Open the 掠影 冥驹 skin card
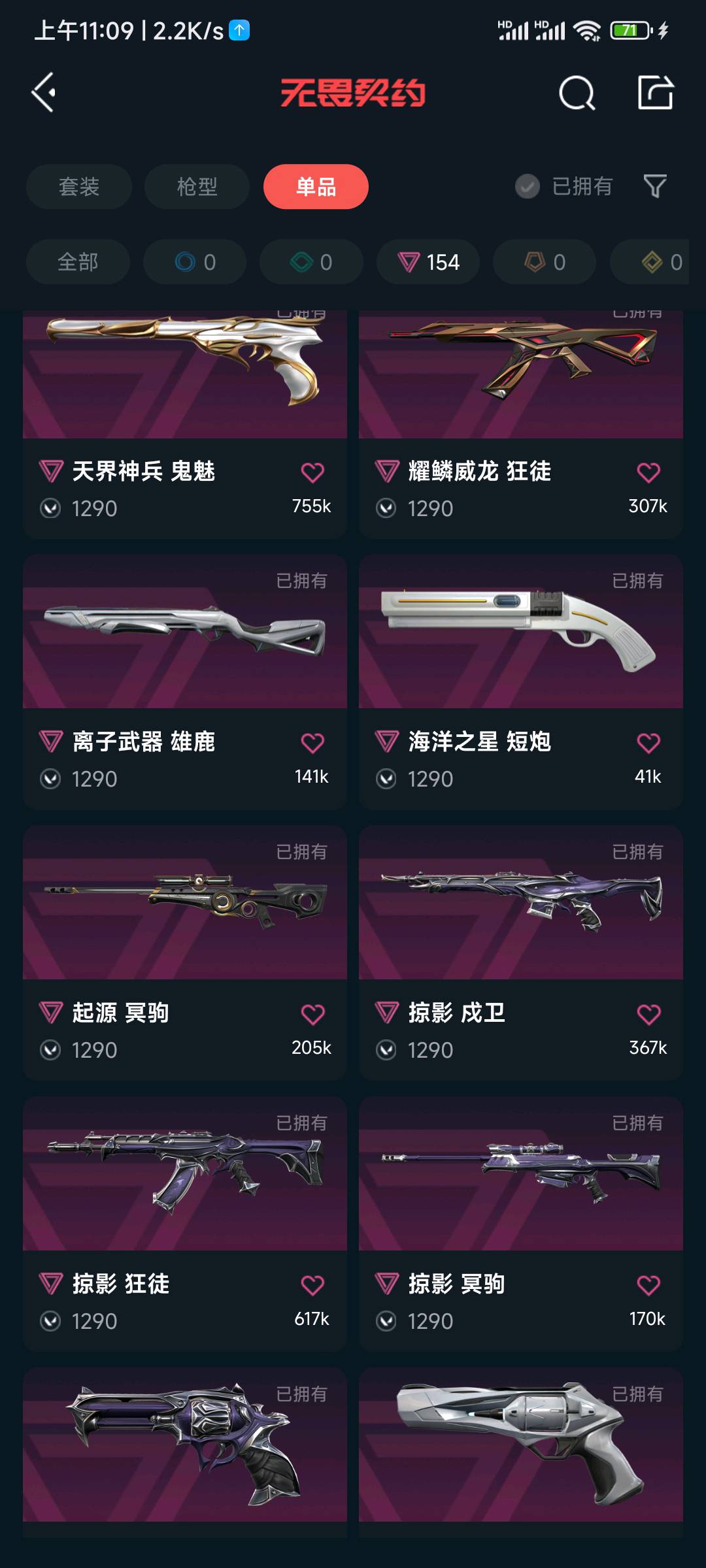The width and height of the screenshot is (706, 1568). pyautogui.click(x=521, y=1224)
